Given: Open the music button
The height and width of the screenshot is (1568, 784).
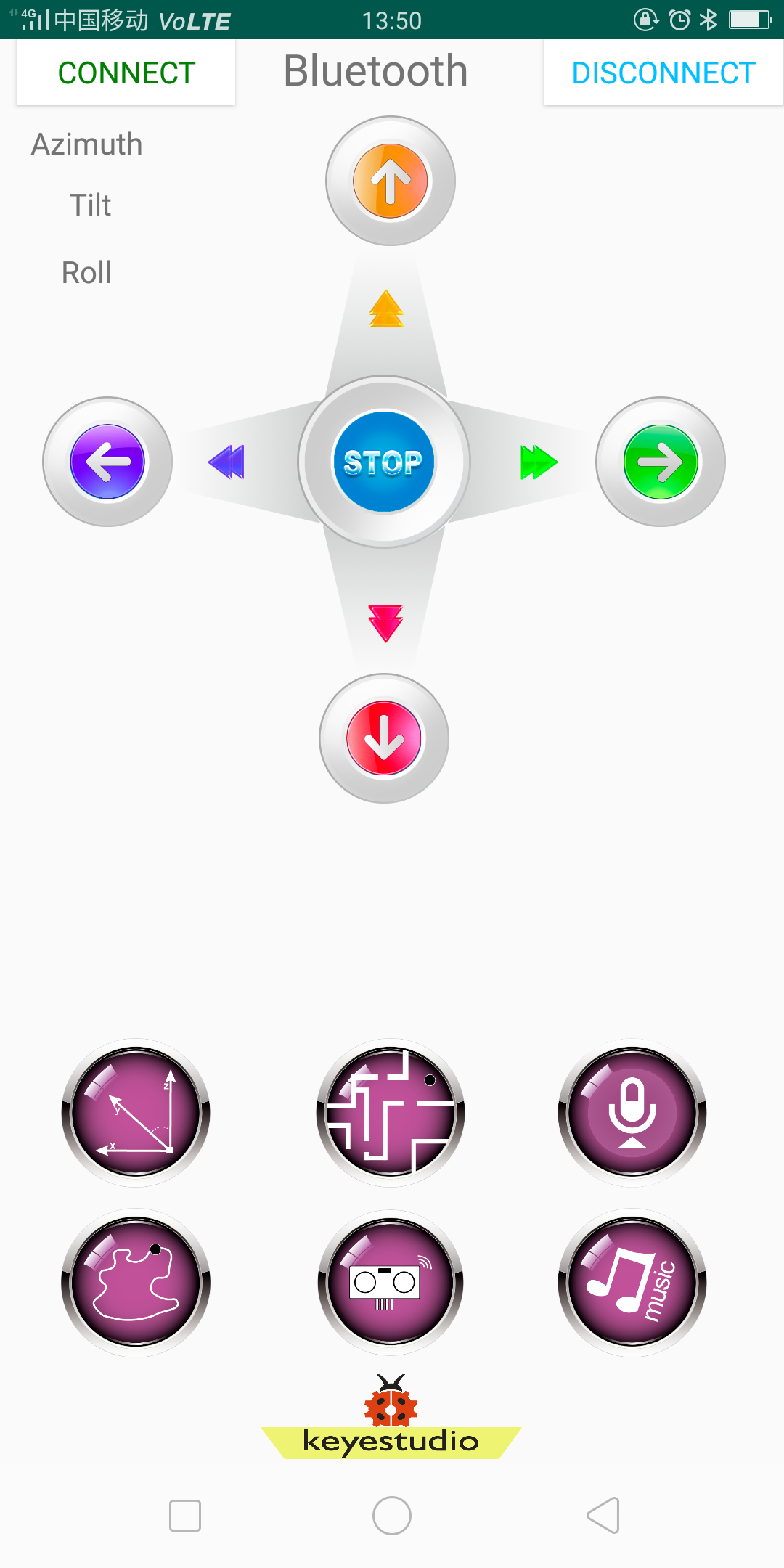Looking at the screenshot, I should point(632,1283).
